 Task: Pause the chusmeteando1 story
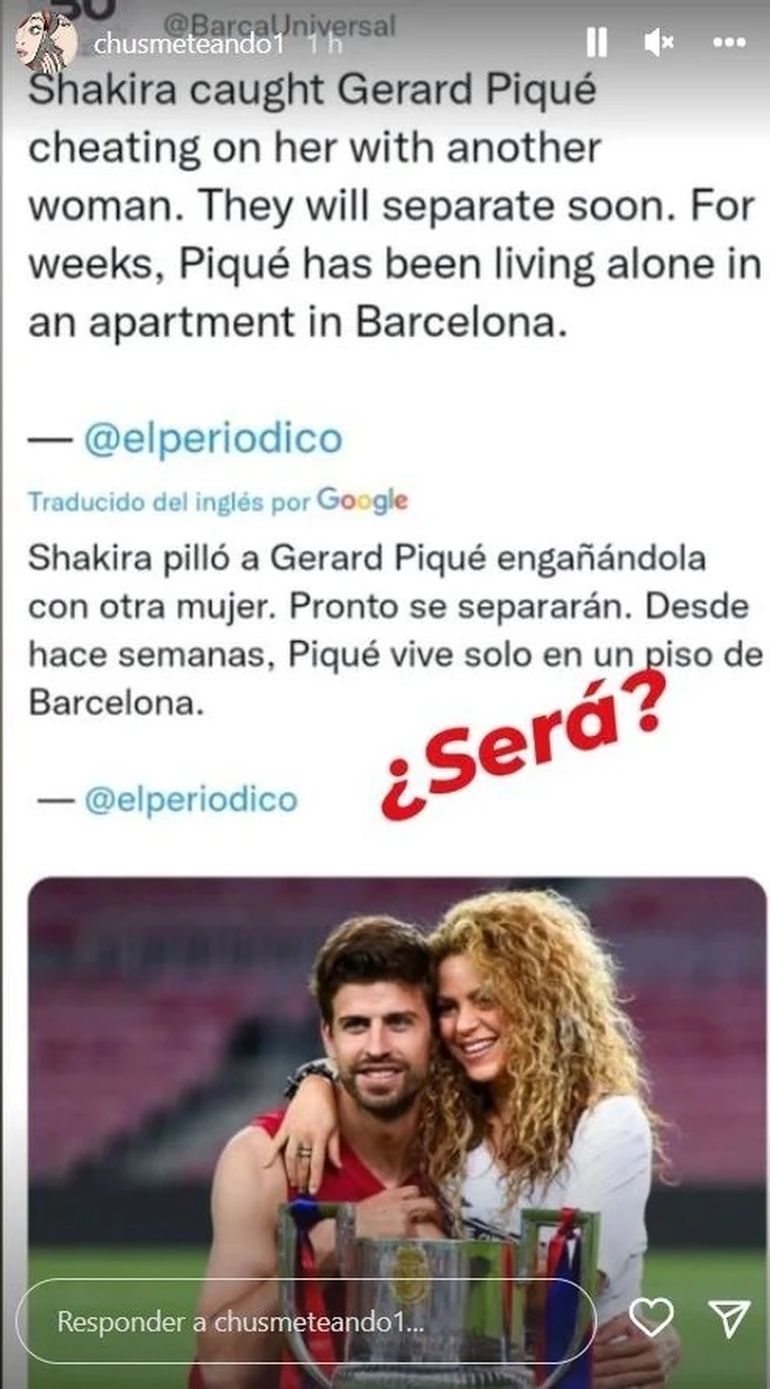pyautogui.click(x=596, y=42)
